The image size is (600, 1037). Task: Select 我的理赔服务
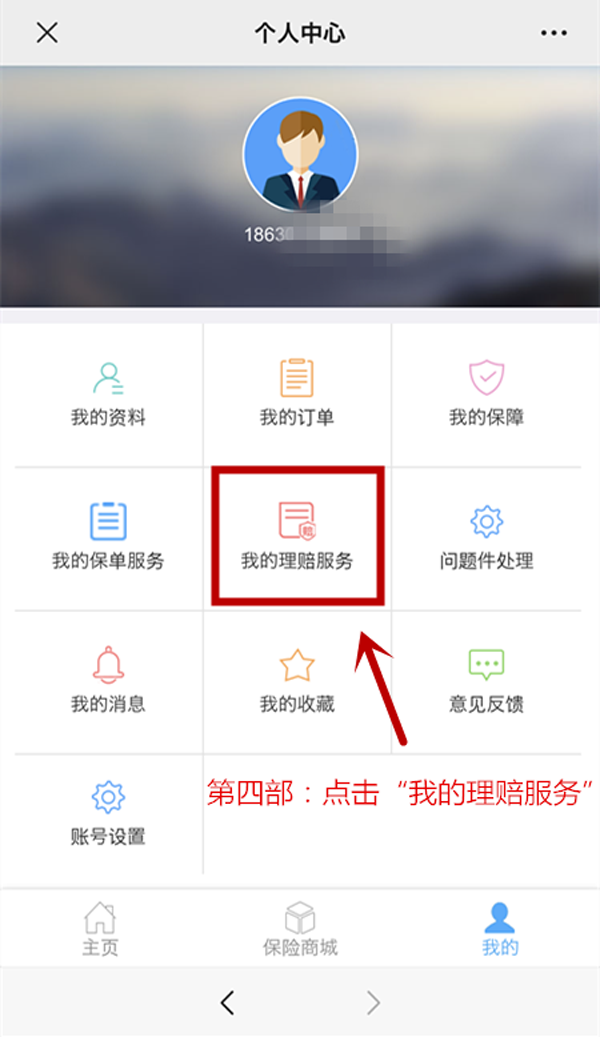[x=297, y=537]
